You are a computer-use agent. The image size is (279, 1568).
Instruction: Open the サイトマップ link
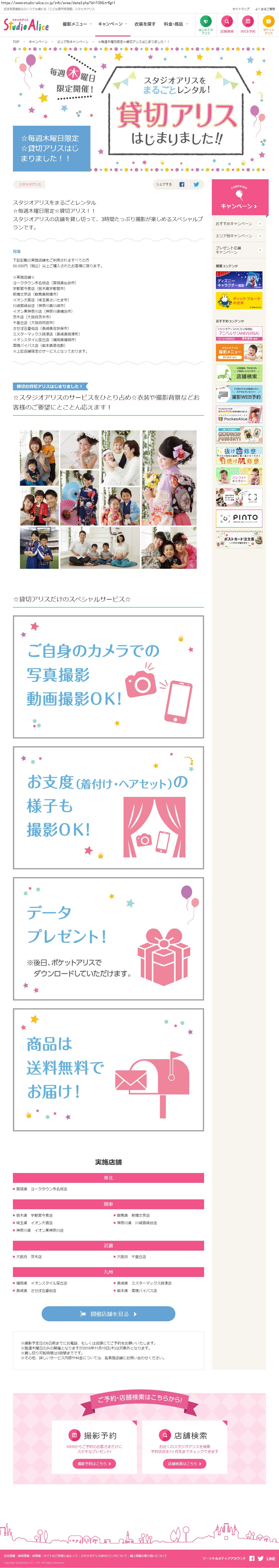coord(241,9)
